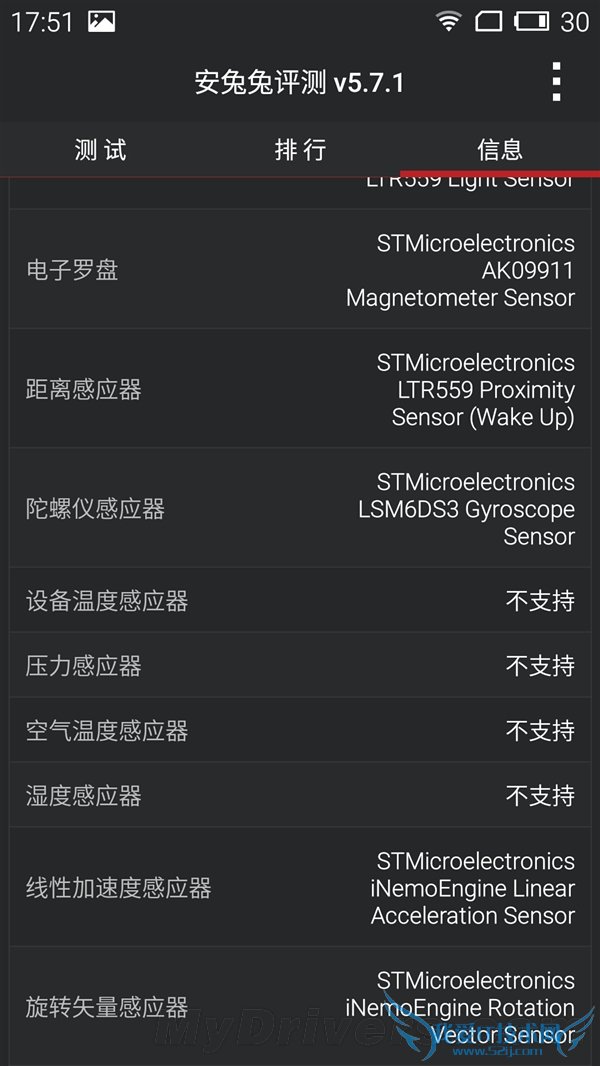600x1066 pixels.
Task: Select the 信息 tab
Action: (500, 150)
